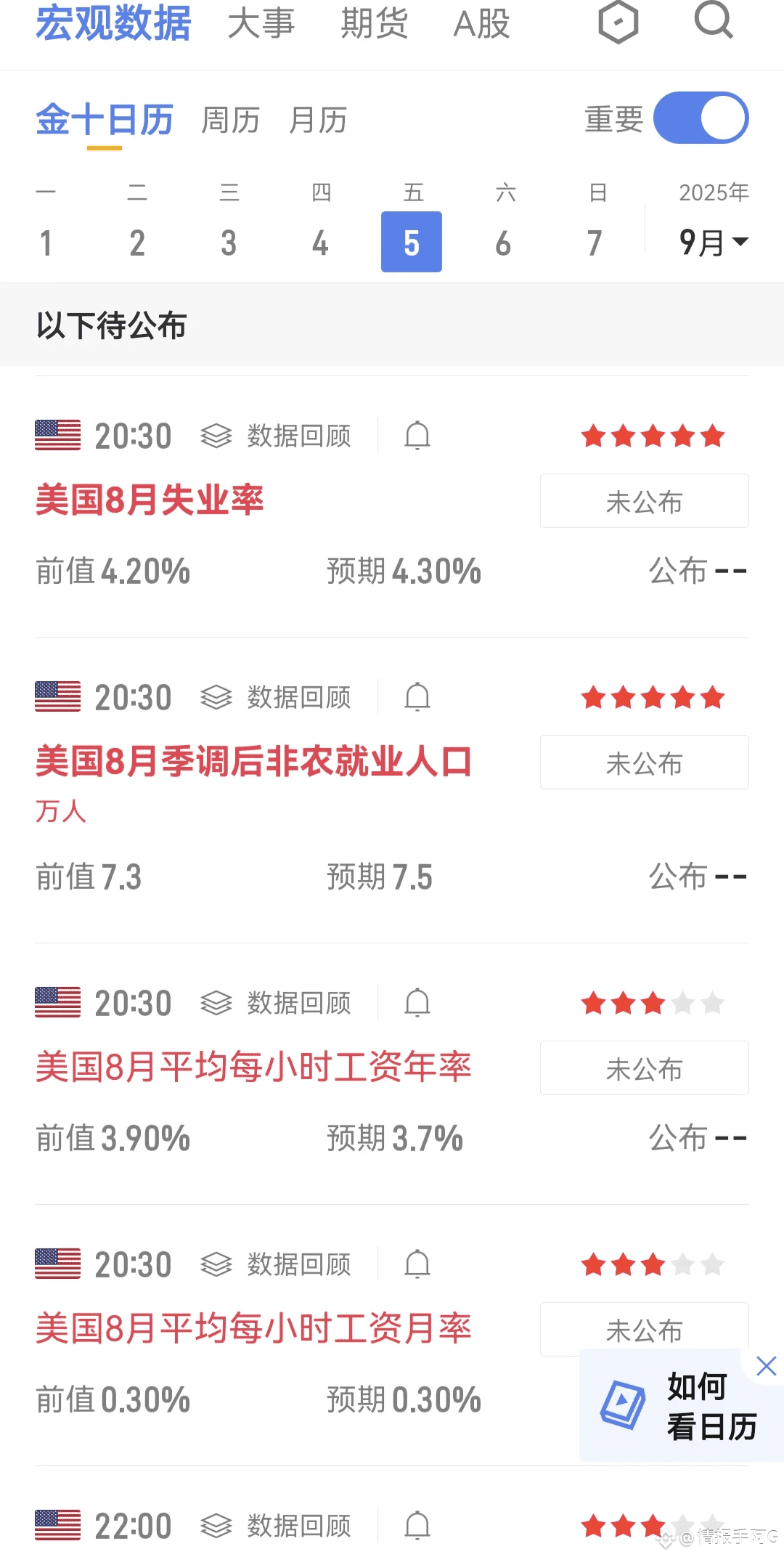The image size is (784, 1557).
Task: Switch to the 大事 tab
Action: [x=261, y=23]
